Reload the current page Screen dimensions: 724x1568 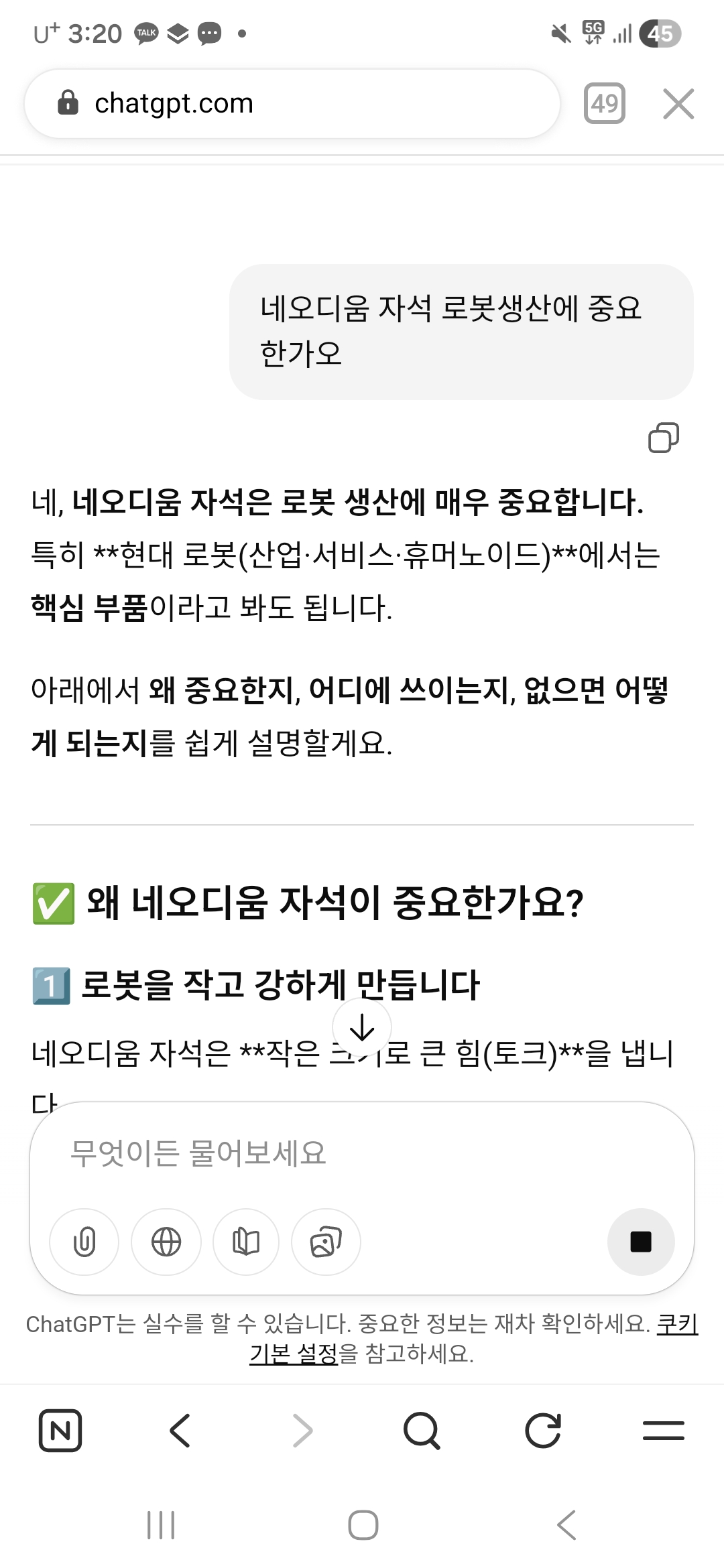542,1430
